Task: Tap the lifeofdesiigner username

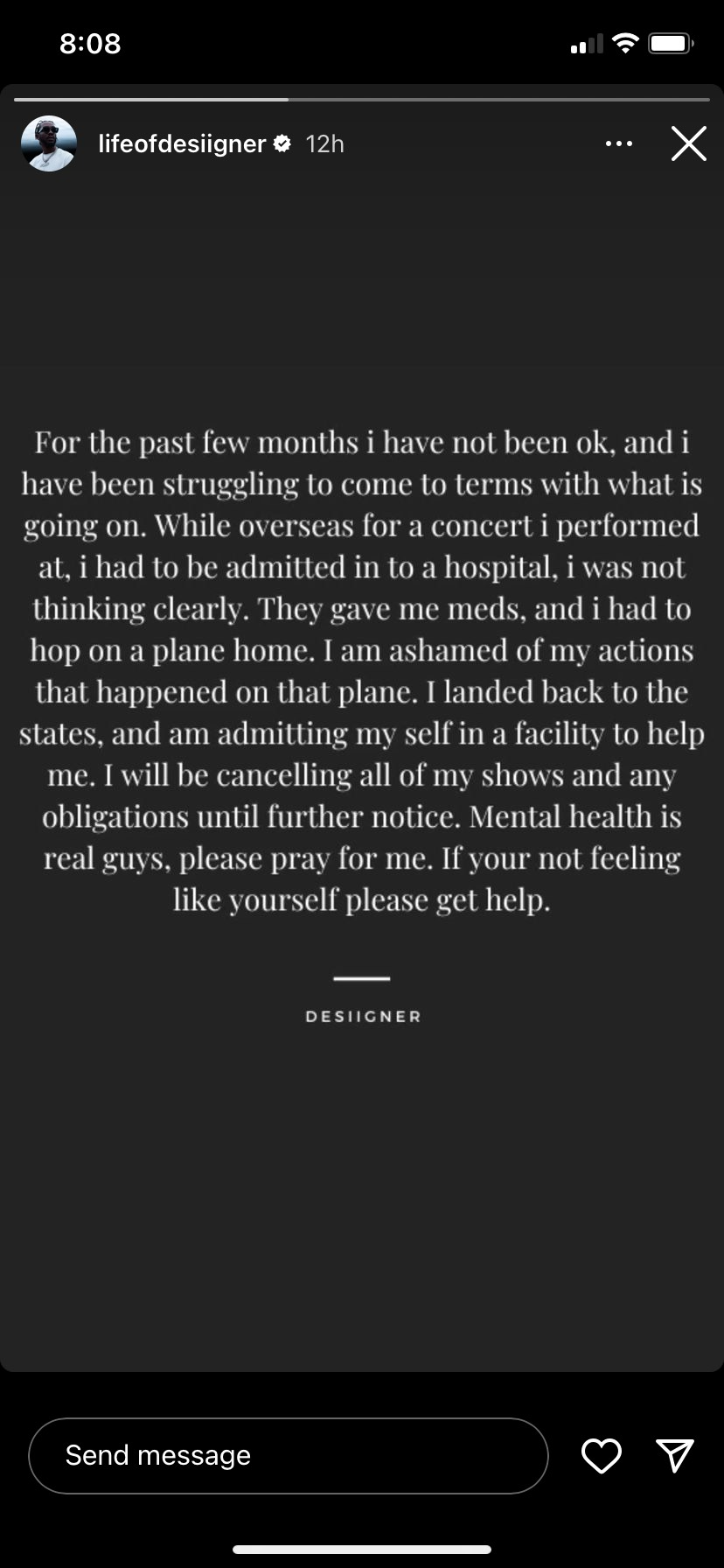Action: coord(182,143)
